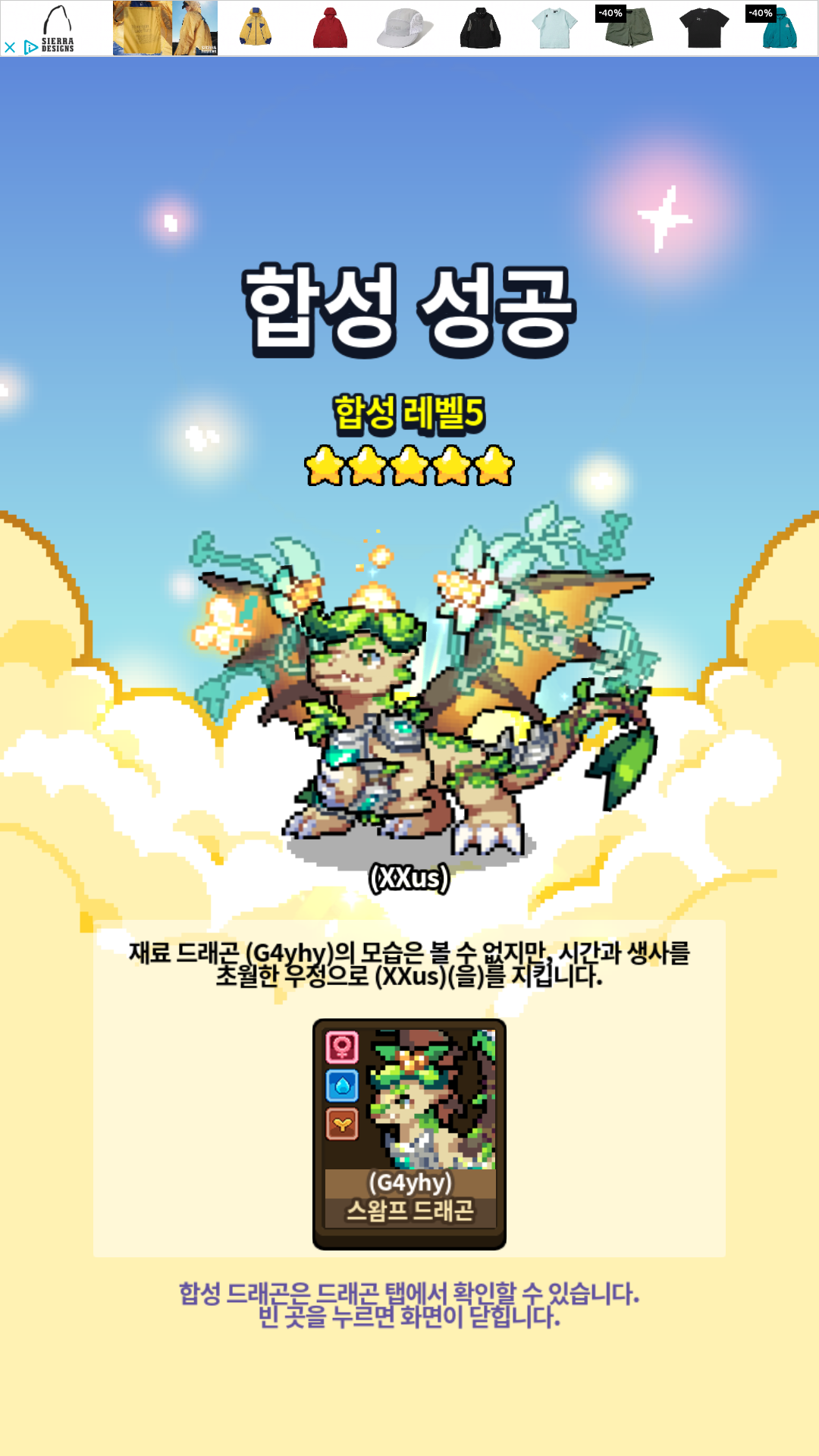Image resolution: width=819 pixels, height=1456 pixels.
Task: Open the teal jacket ad item
Action: pyautogui.click(x=779, y=28)
